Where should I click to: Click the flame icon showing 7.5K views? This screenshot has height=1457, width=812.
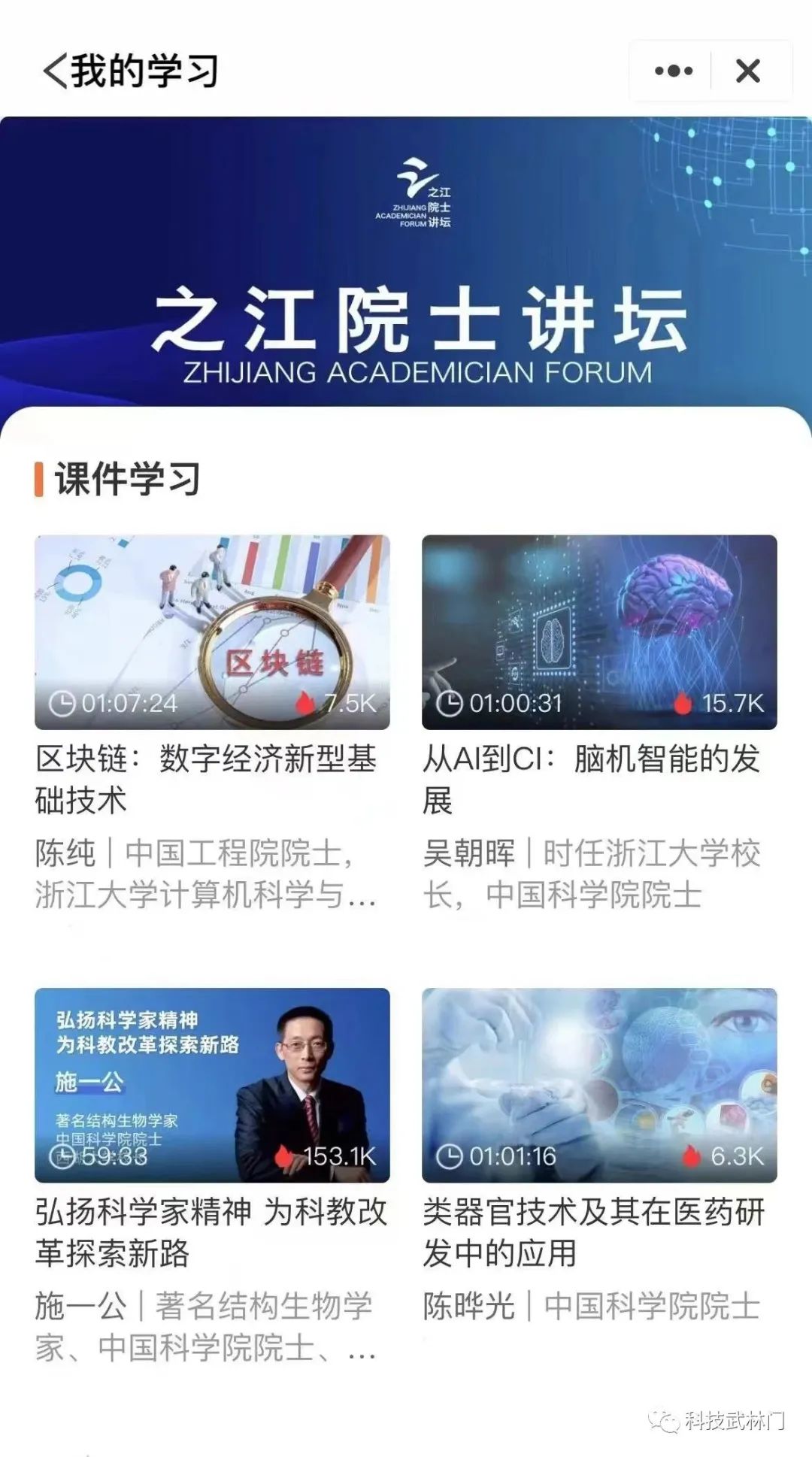[304, 704]
